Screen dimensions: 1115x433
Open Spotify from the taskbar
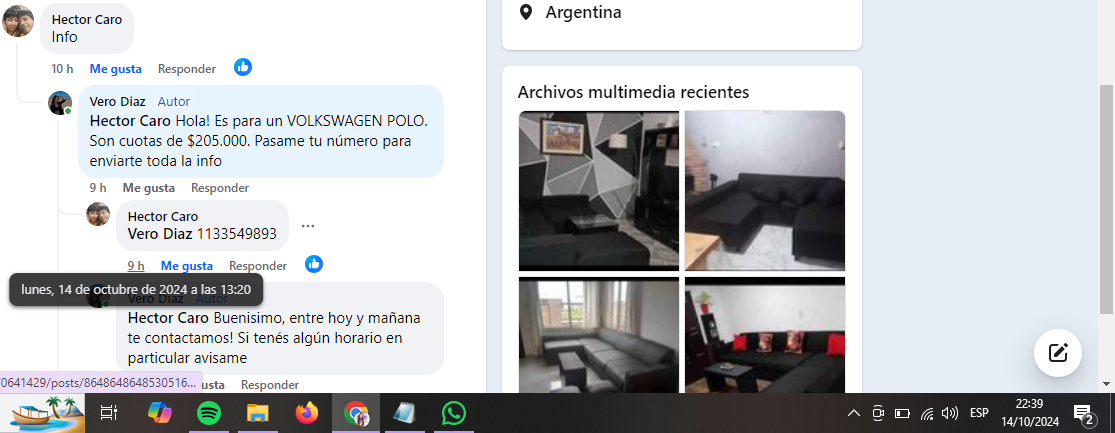[209, 412]
